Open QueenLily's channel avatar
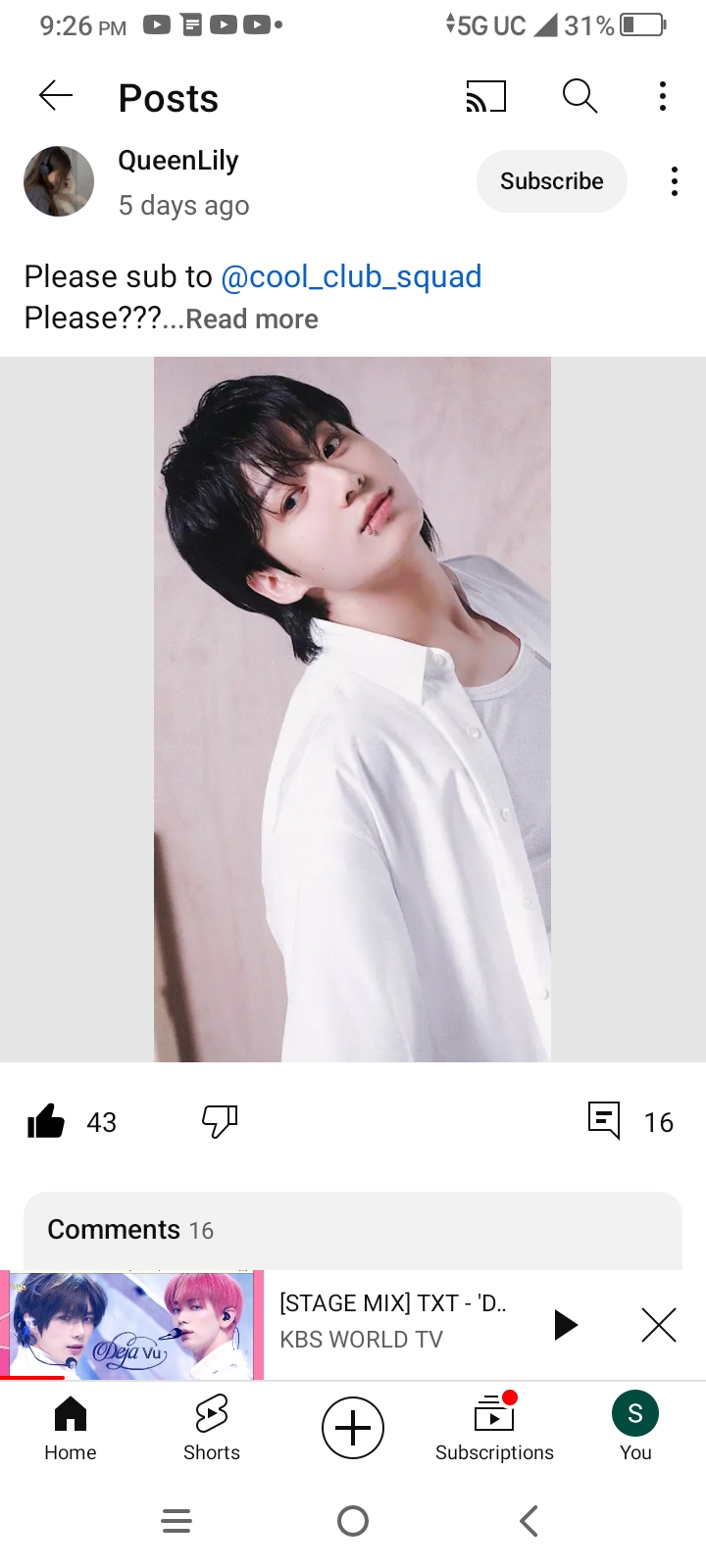Screen dimensions: 706x1568 pyautogui.click(x=59, y=181)
